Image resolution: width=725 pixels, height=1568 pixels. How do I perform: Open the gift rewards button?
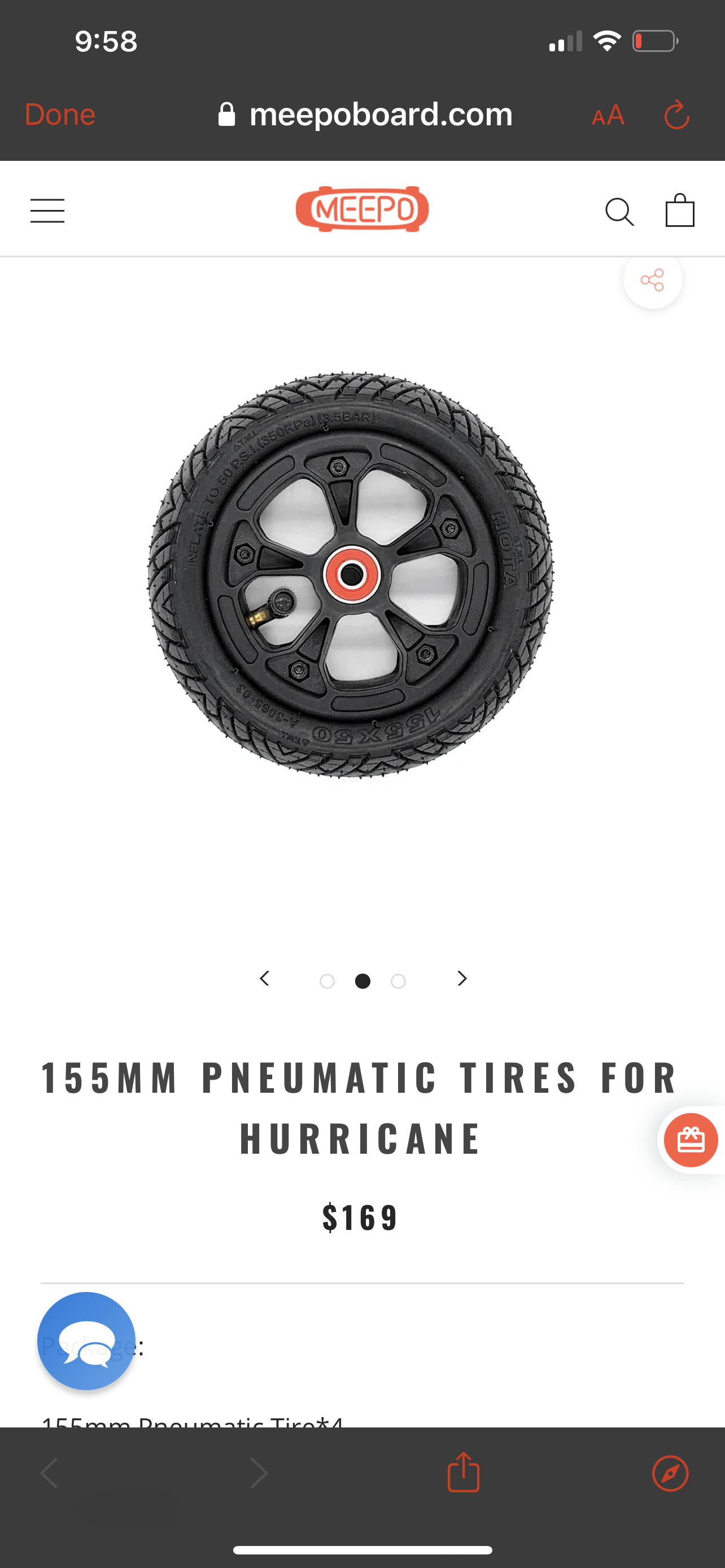pyautogui.click(x=691, y=1140)
